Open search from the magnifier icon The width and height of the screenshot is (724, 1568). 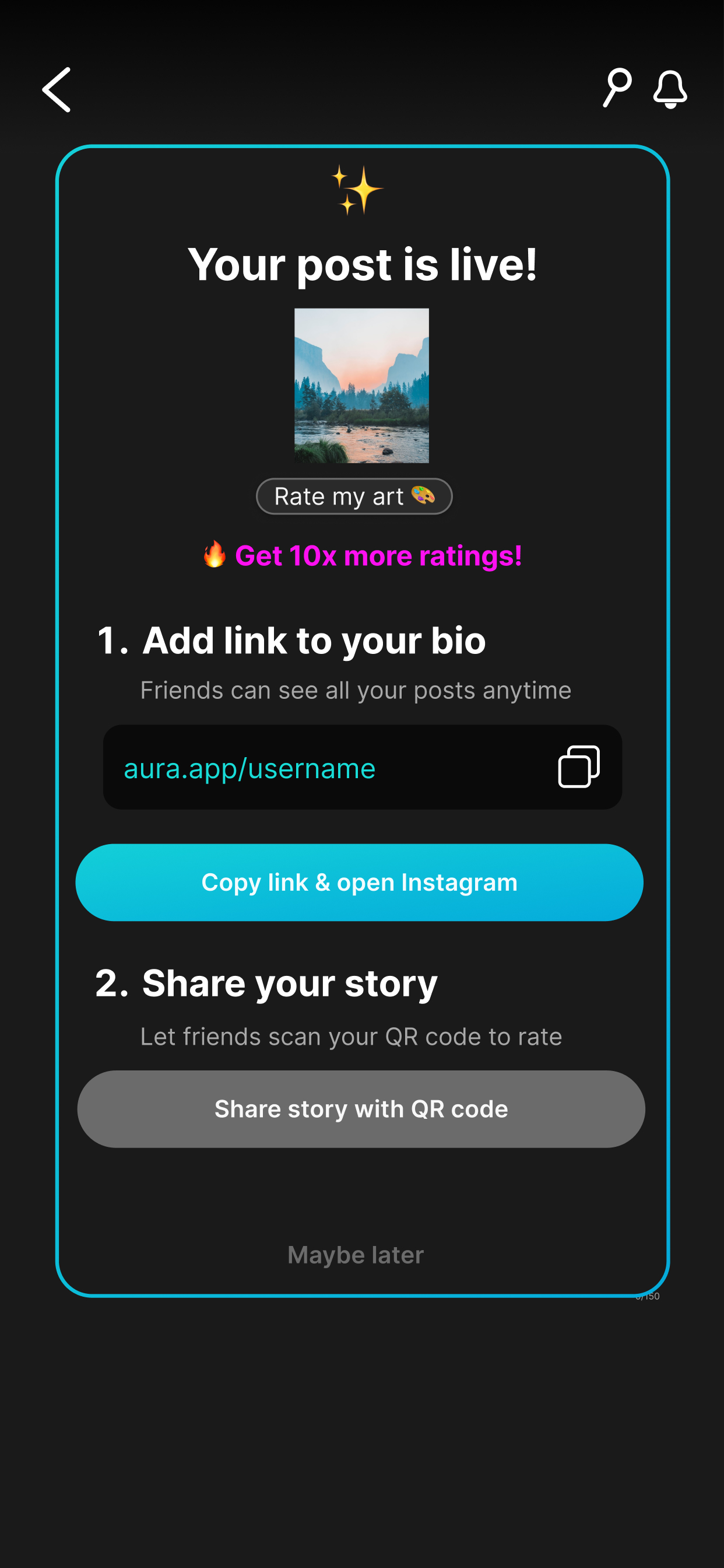(x=616, y=88)
